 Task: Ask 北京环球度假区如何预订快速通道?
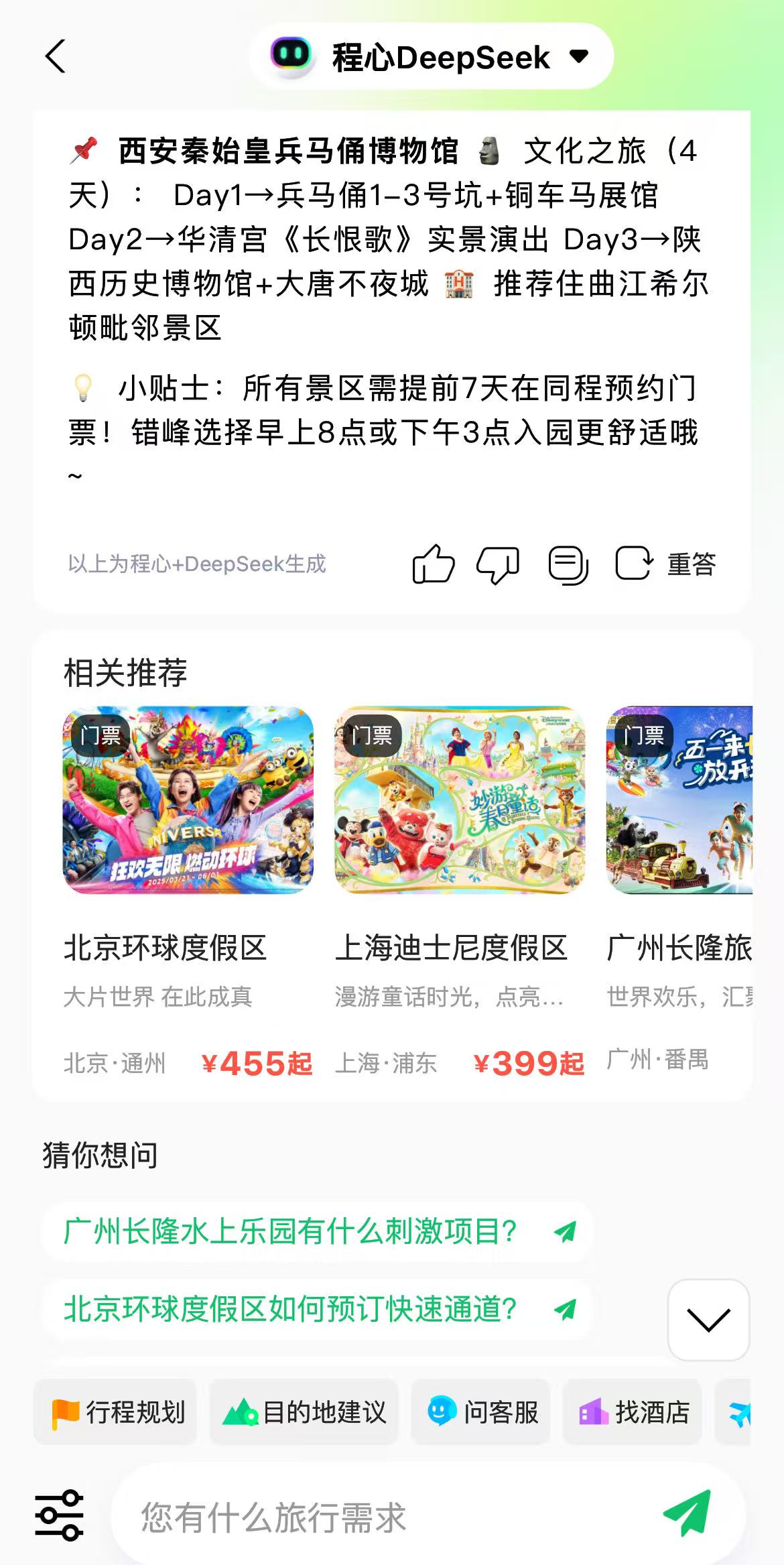(x=317, y=1309)
